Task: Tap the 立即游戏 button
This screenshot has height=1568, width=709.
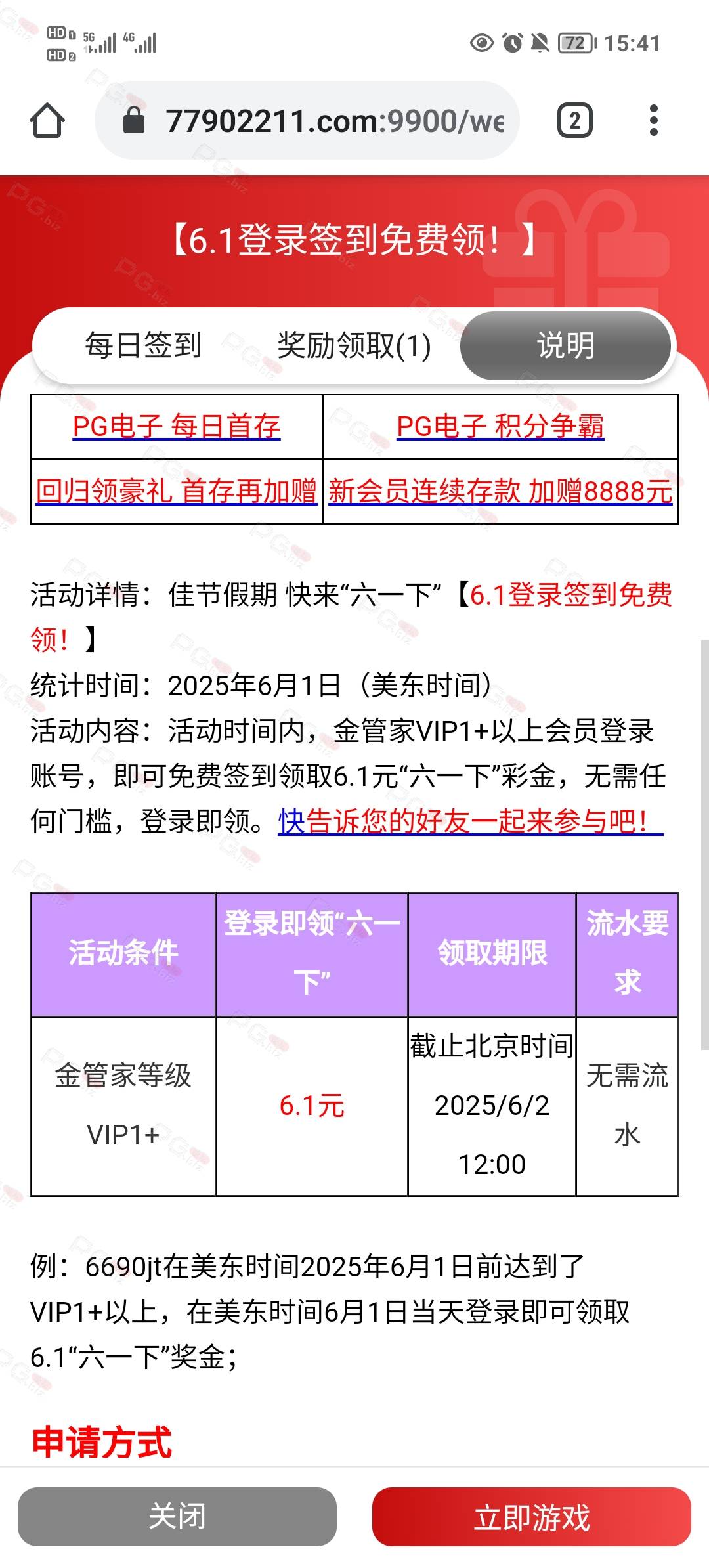Action: [532, 1517]
